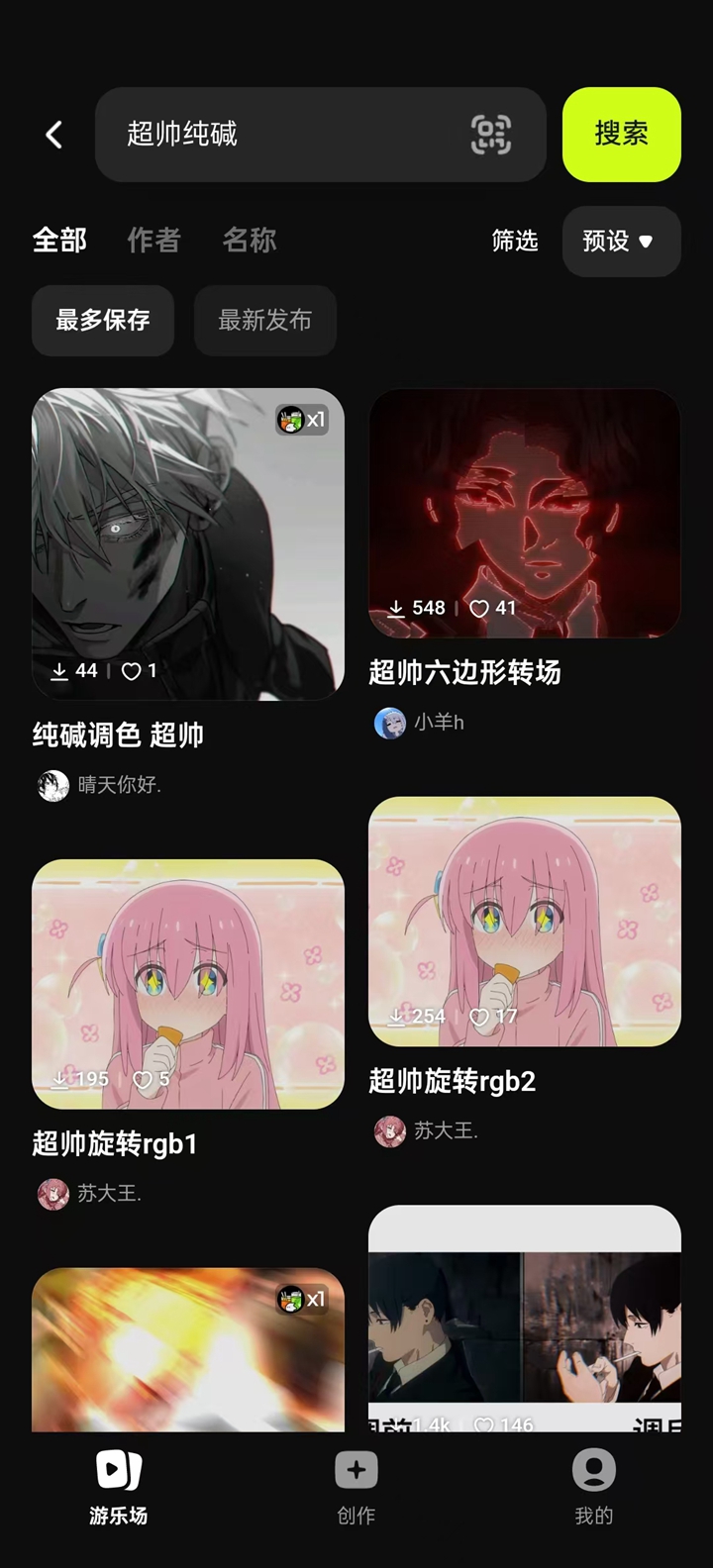The width and height of the screenshot is (713, 1568).
Task: Sort by 最新发布
Action: 264,320
